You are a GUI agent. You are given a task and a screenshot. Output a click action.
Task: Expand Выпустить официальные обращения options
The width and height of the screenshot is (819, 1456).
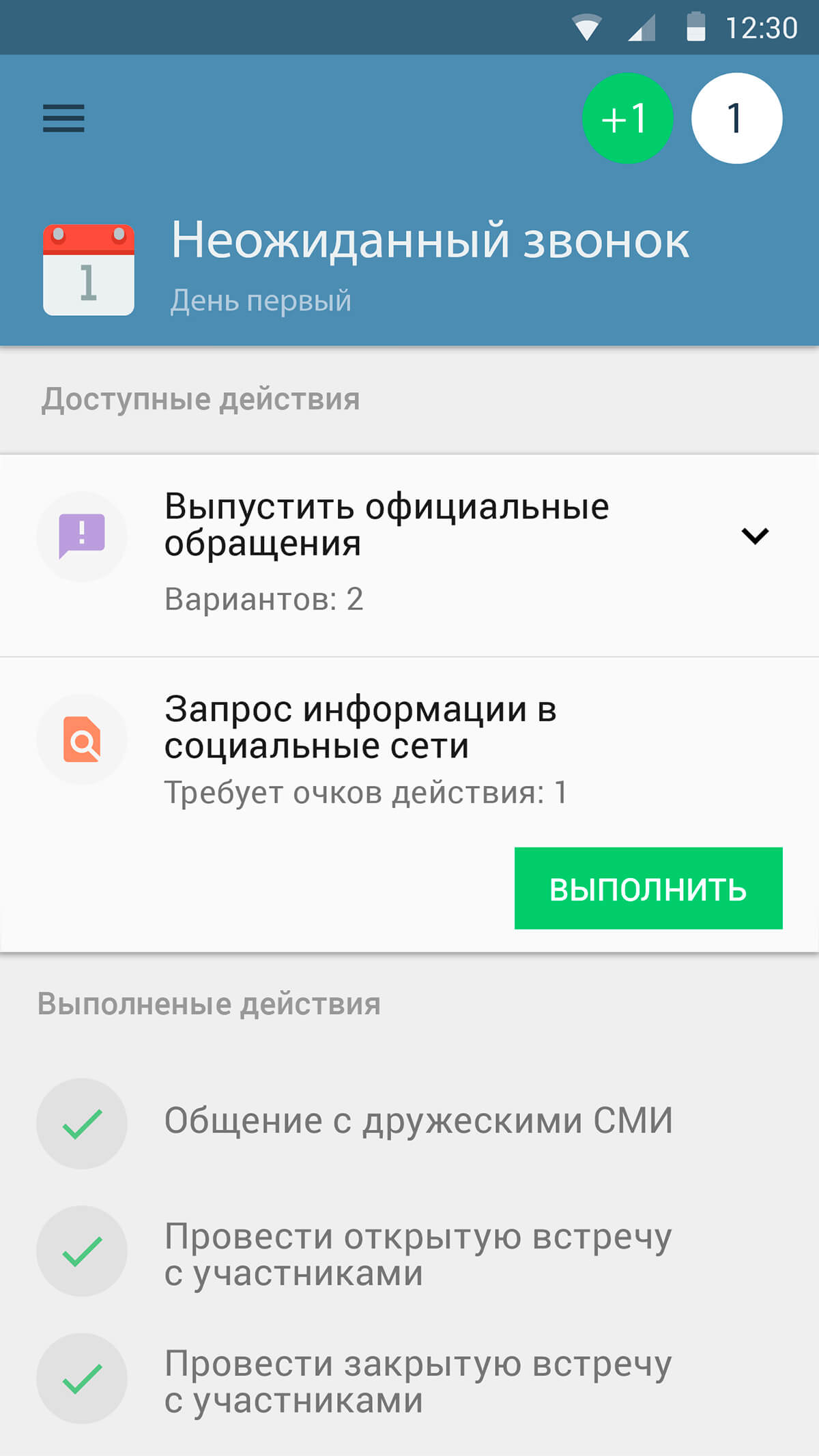pos(755,536)
